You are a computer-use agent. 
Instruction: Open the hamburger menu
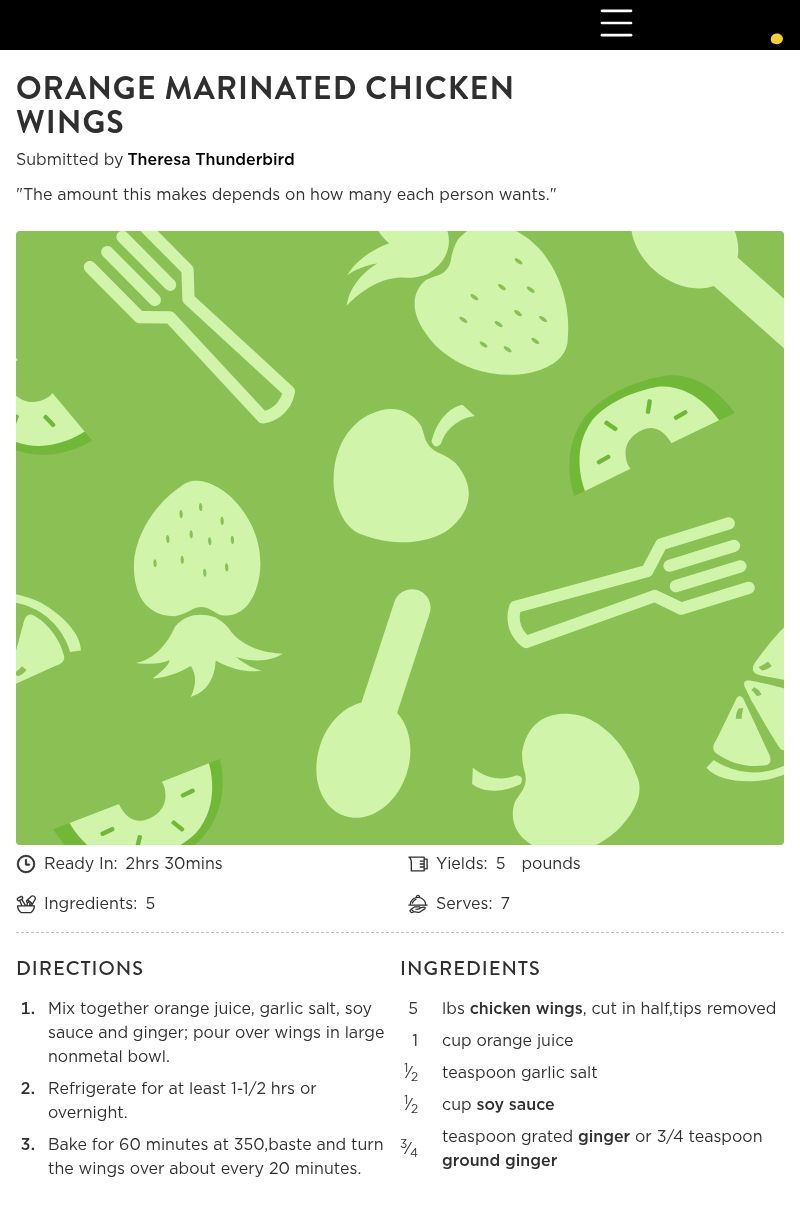point(616,23)
